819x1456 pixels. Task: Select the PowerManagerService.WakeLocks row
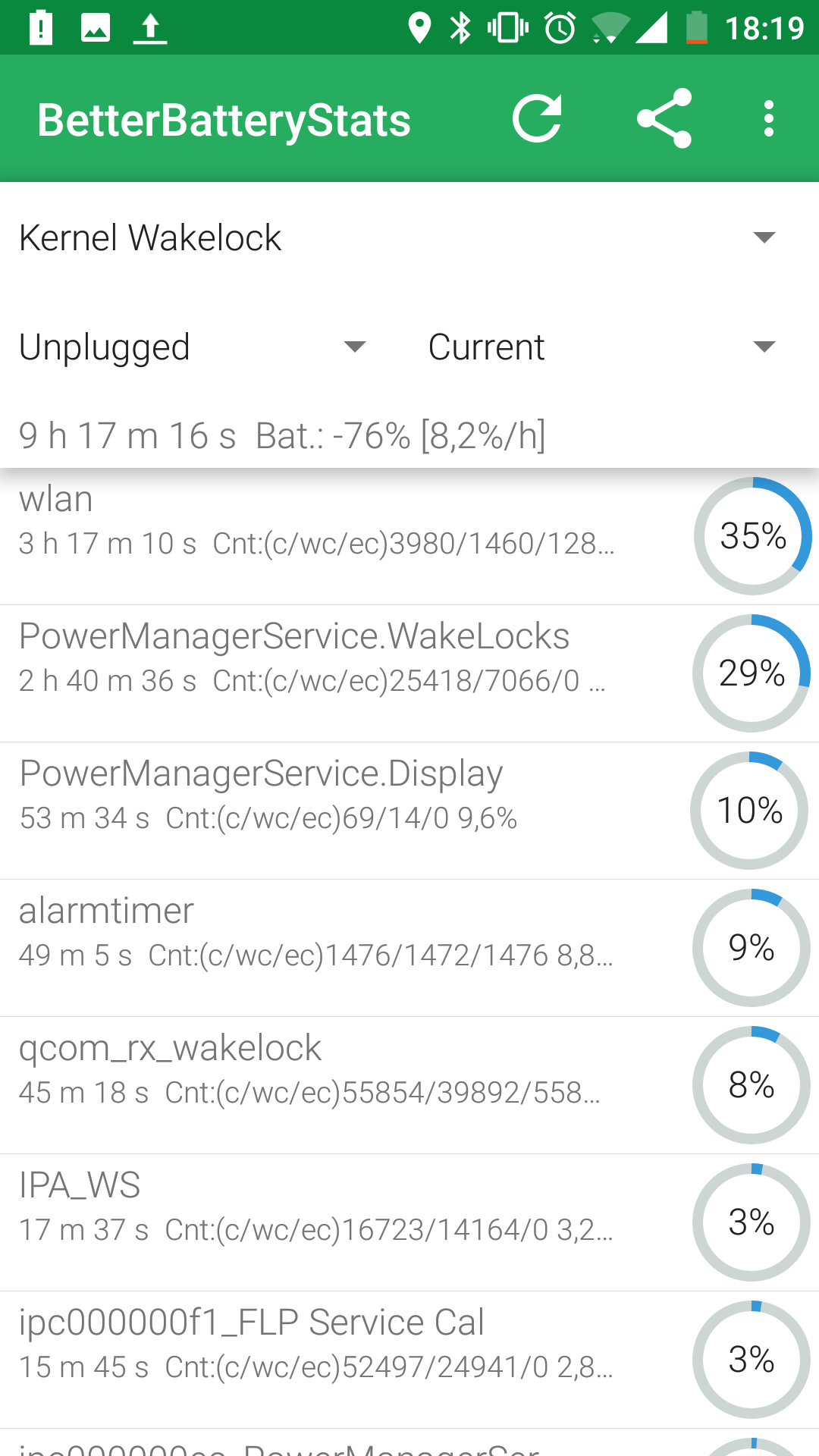coord(341,658)
